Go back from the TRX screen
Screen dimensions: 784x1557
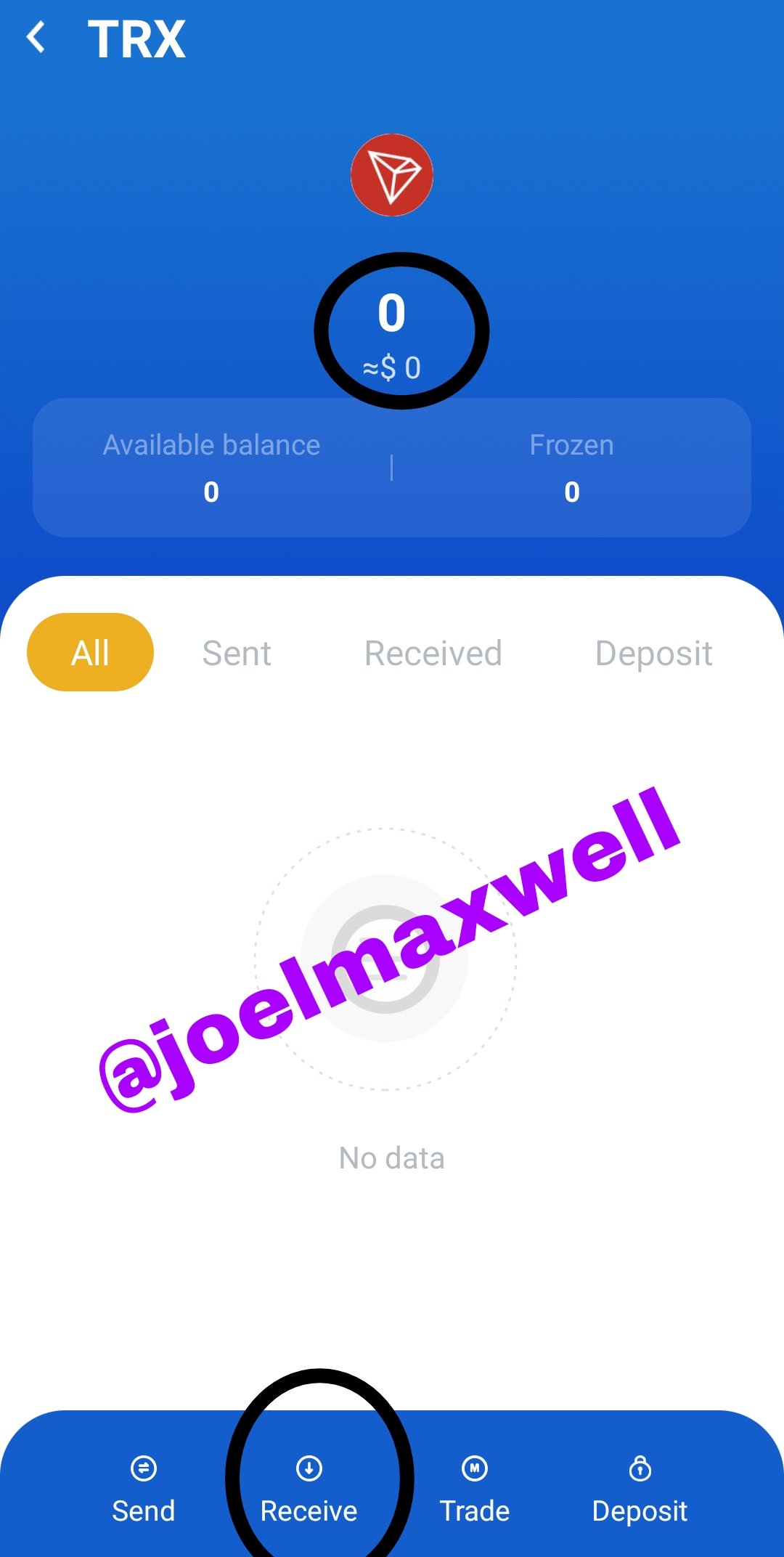tap(36, 38)
